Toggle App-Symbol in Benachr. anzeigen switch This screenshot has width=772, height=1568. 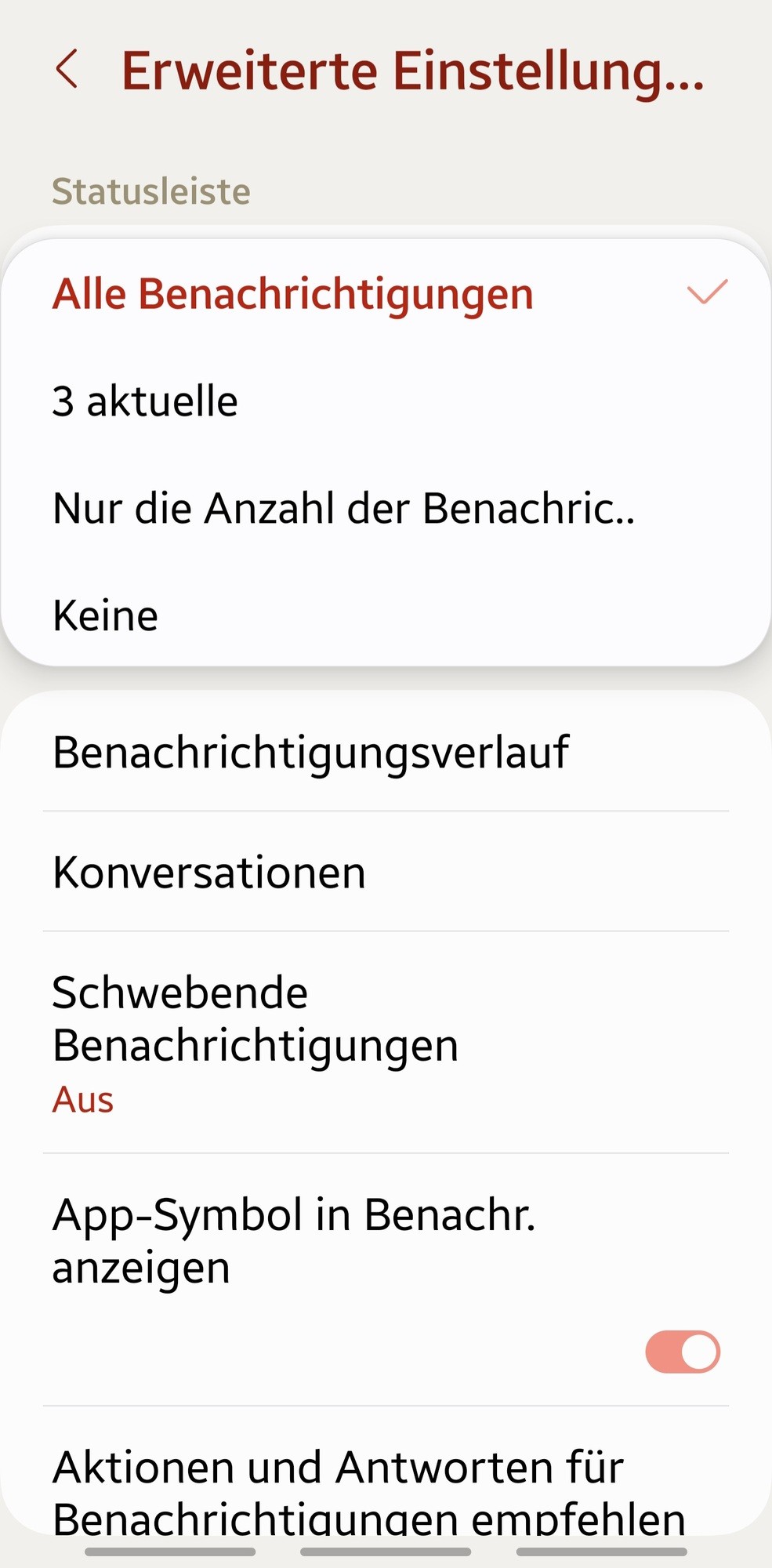[682, 1352]
